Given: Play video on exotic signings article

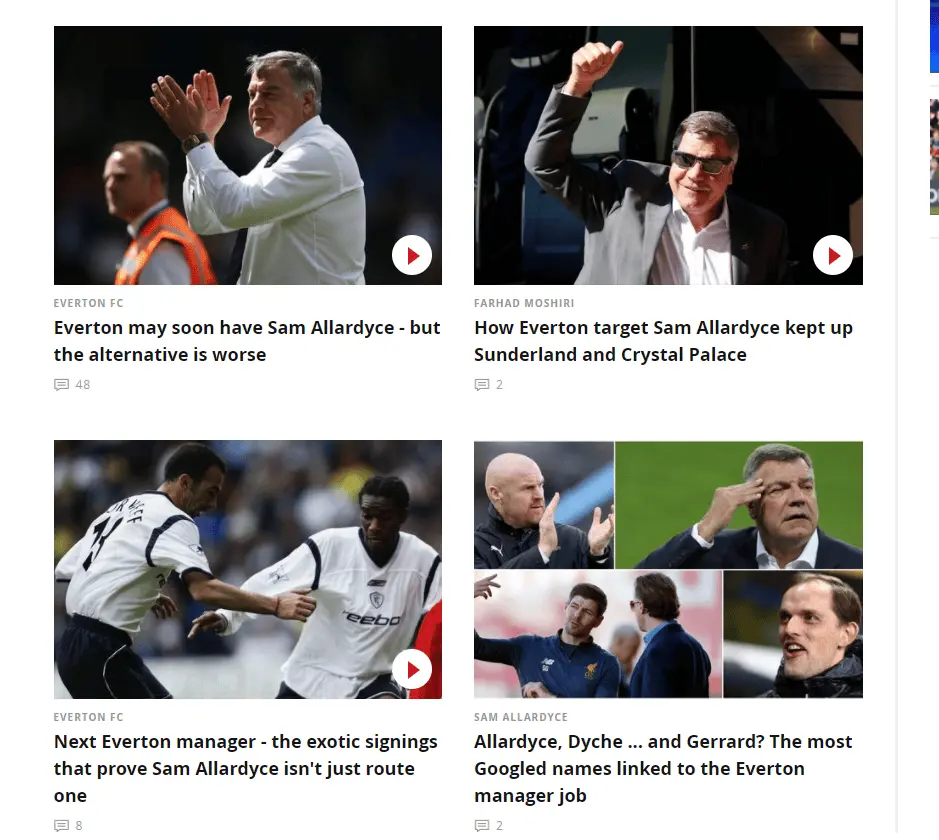Looking at the screenshot, I should (x=412, y=669).
